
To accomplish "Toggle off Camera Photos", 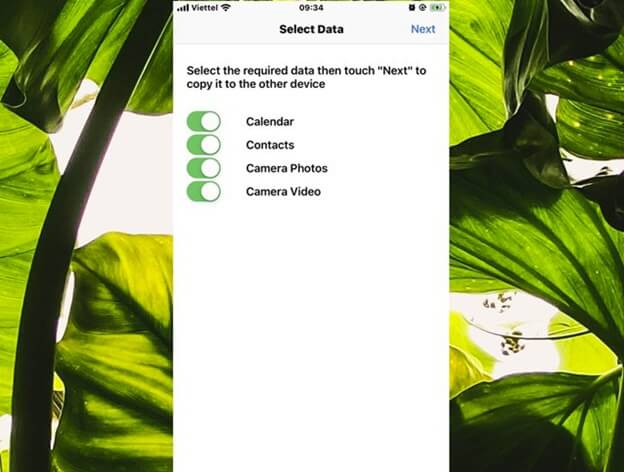I will [x=203, y=168].
